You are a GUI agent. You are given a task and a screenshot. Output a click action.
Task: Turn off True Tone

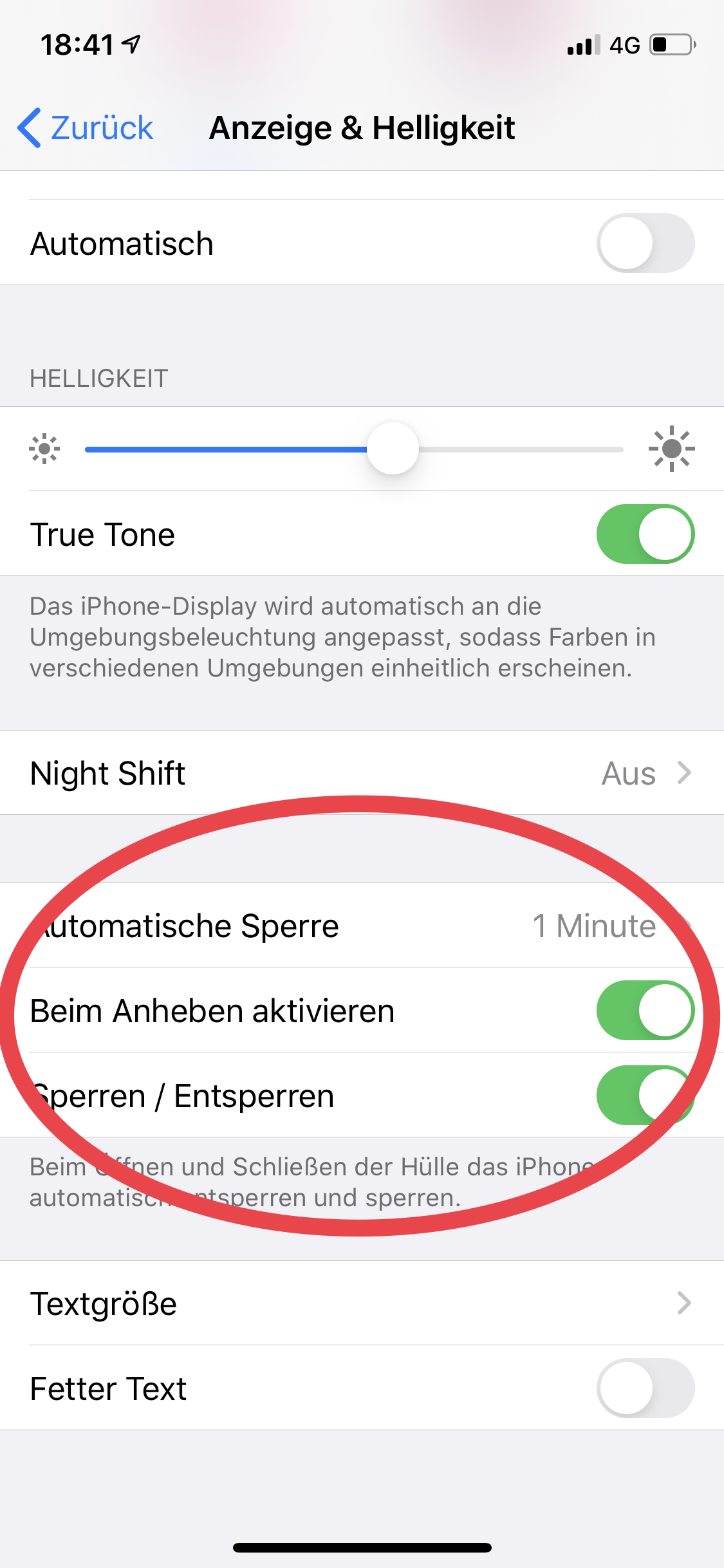pyautogui.click(x=645, y=534)
